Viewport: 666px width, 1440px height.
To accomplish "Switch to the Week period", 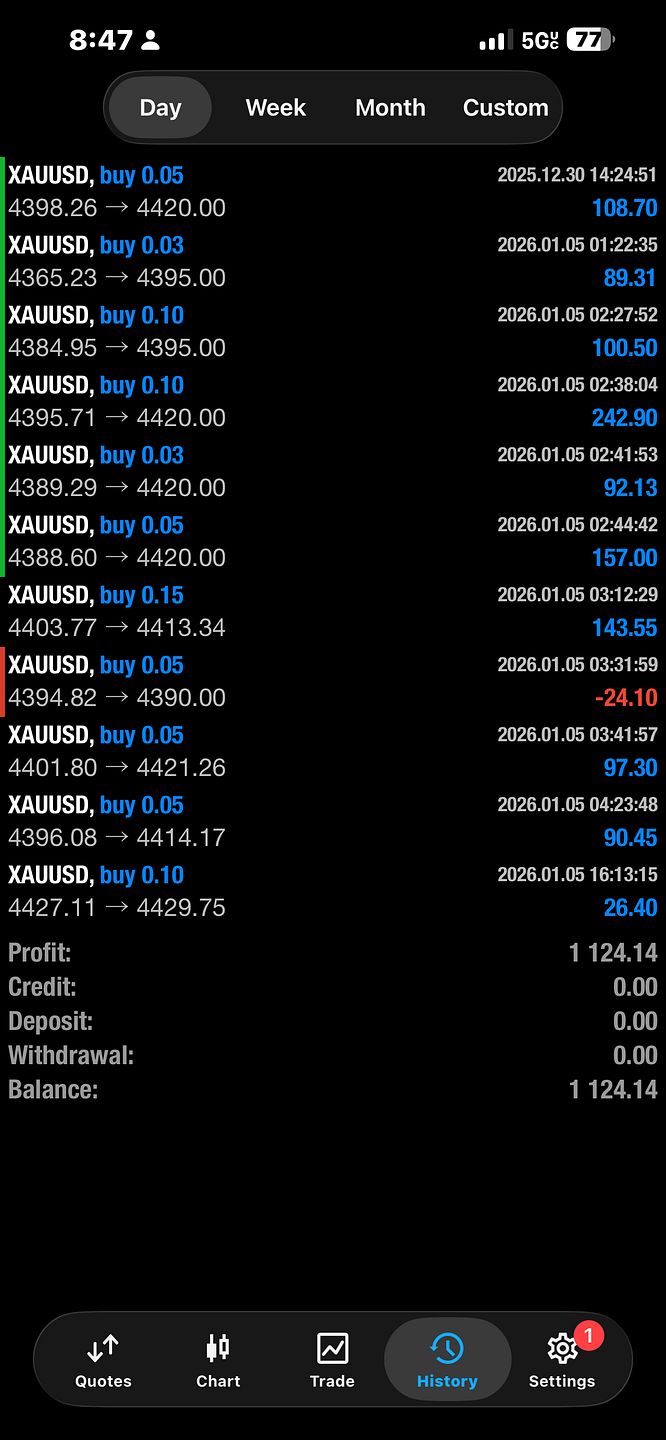I will [275, 107].
